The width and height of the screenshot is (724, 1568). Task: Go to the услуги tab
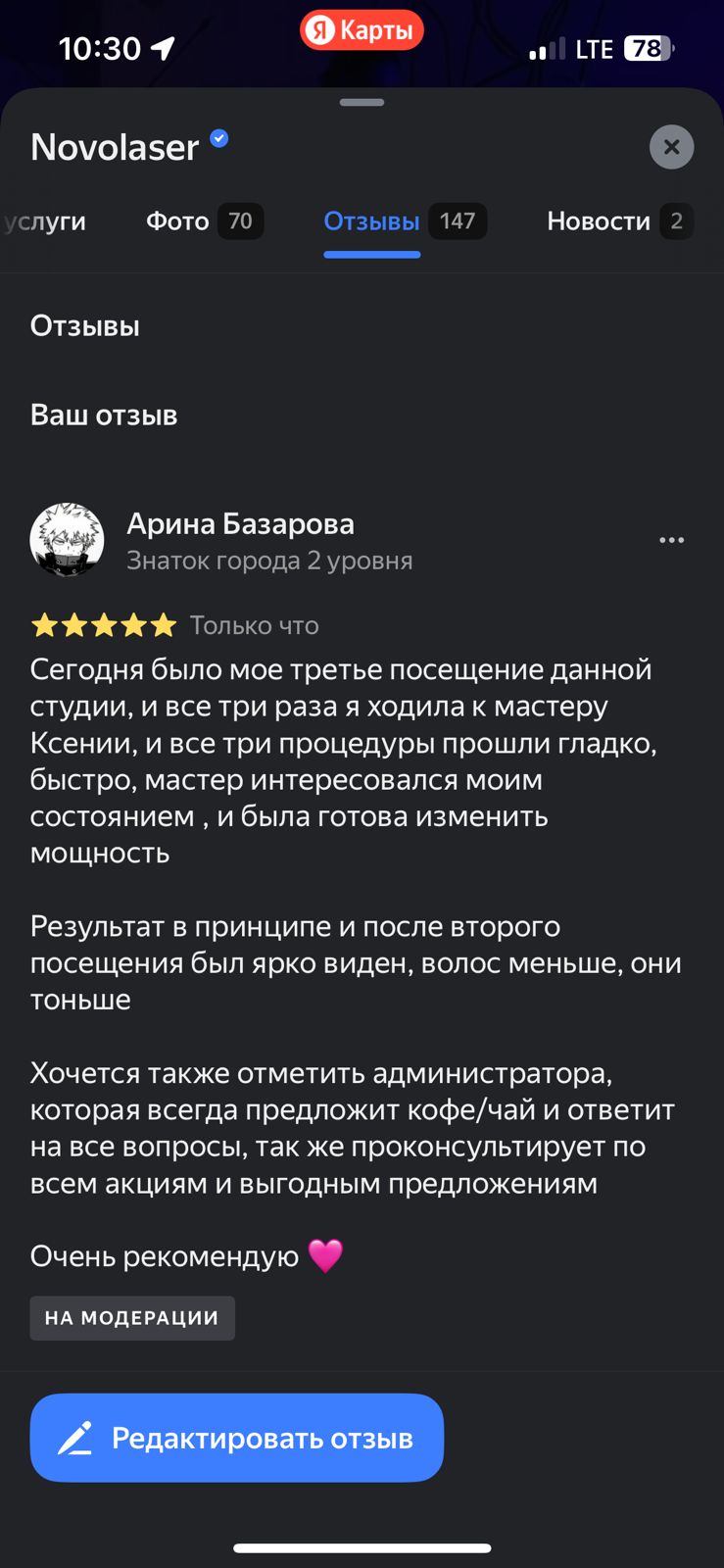click(x=43, y=221)
